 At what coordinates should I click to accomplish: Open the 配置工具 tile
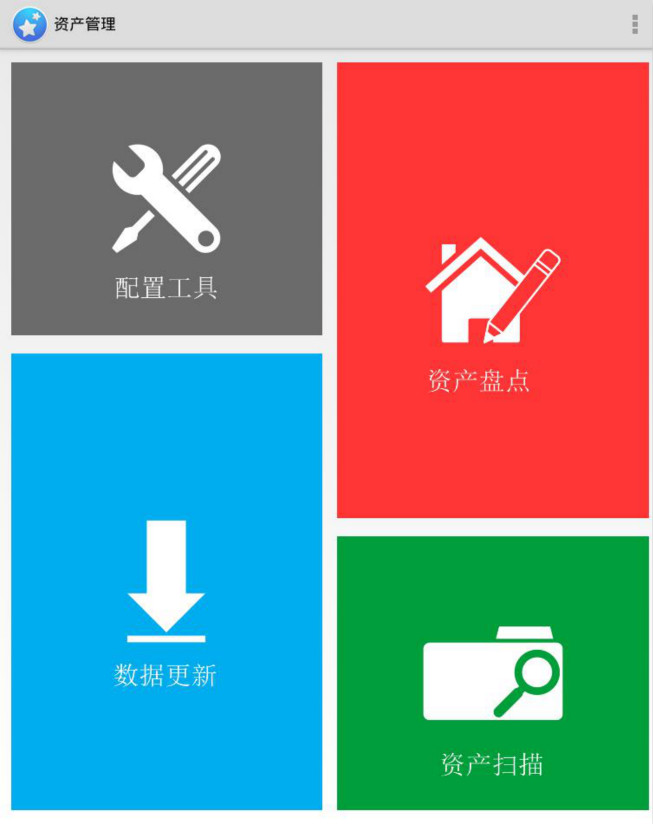166,199
